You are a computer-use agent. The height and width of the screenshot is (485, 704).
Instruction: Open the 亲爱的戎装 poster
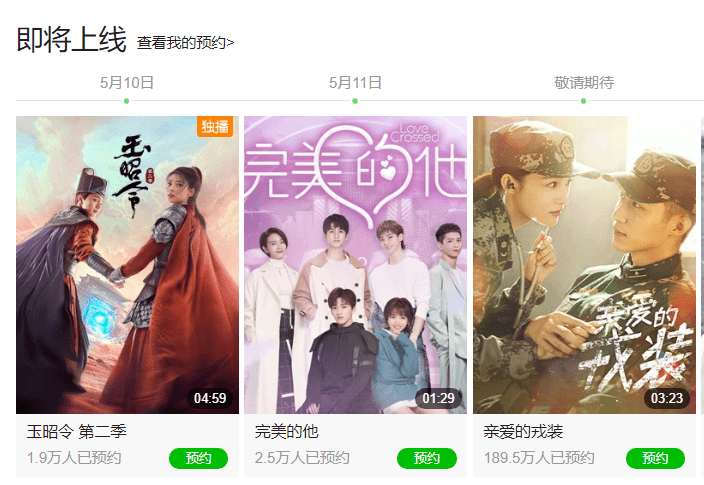pos(584,265)
